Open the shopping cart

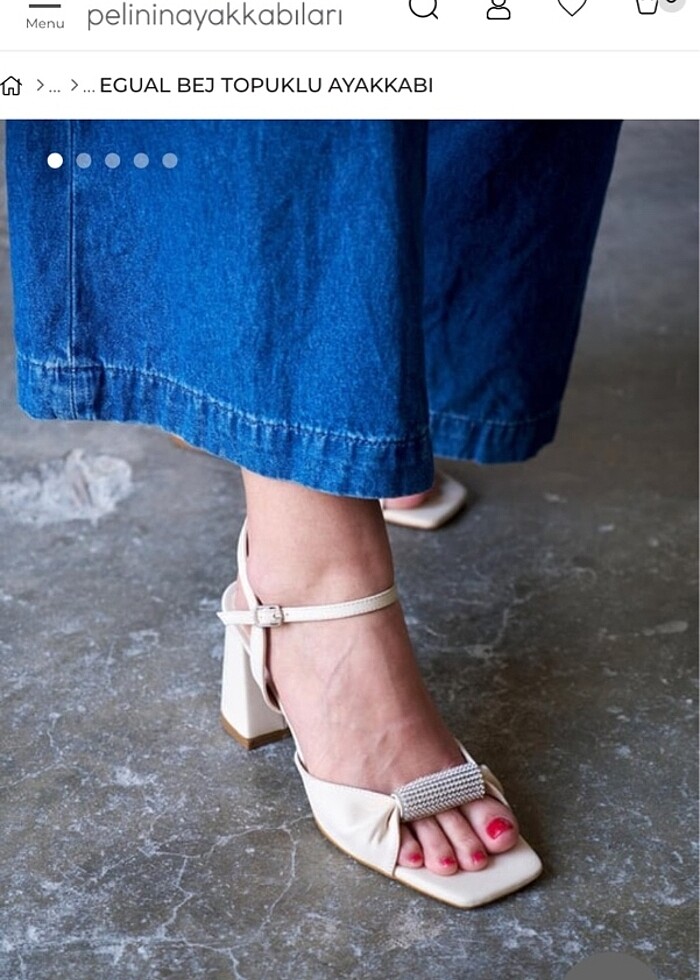coord(648,7)
